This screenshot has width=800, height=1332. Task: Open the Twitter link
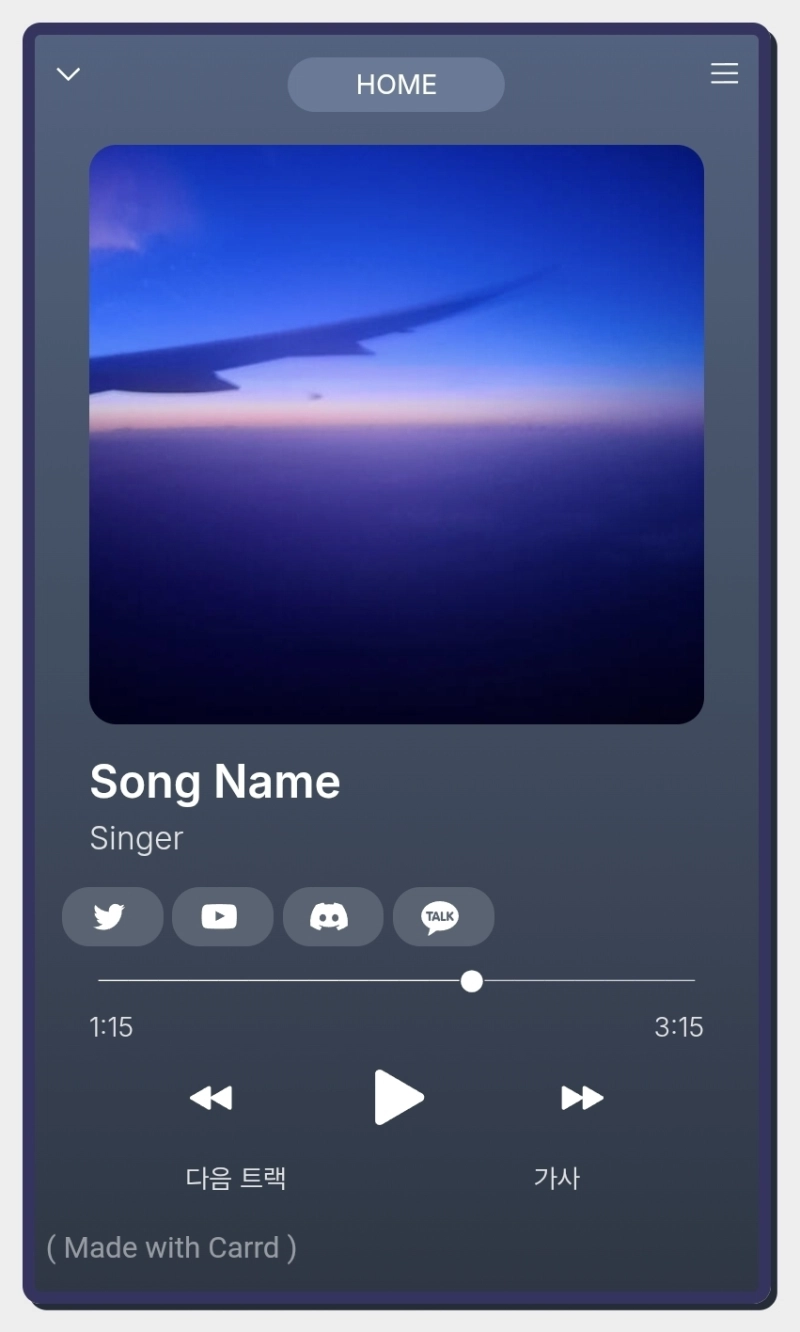coord(112,916)
